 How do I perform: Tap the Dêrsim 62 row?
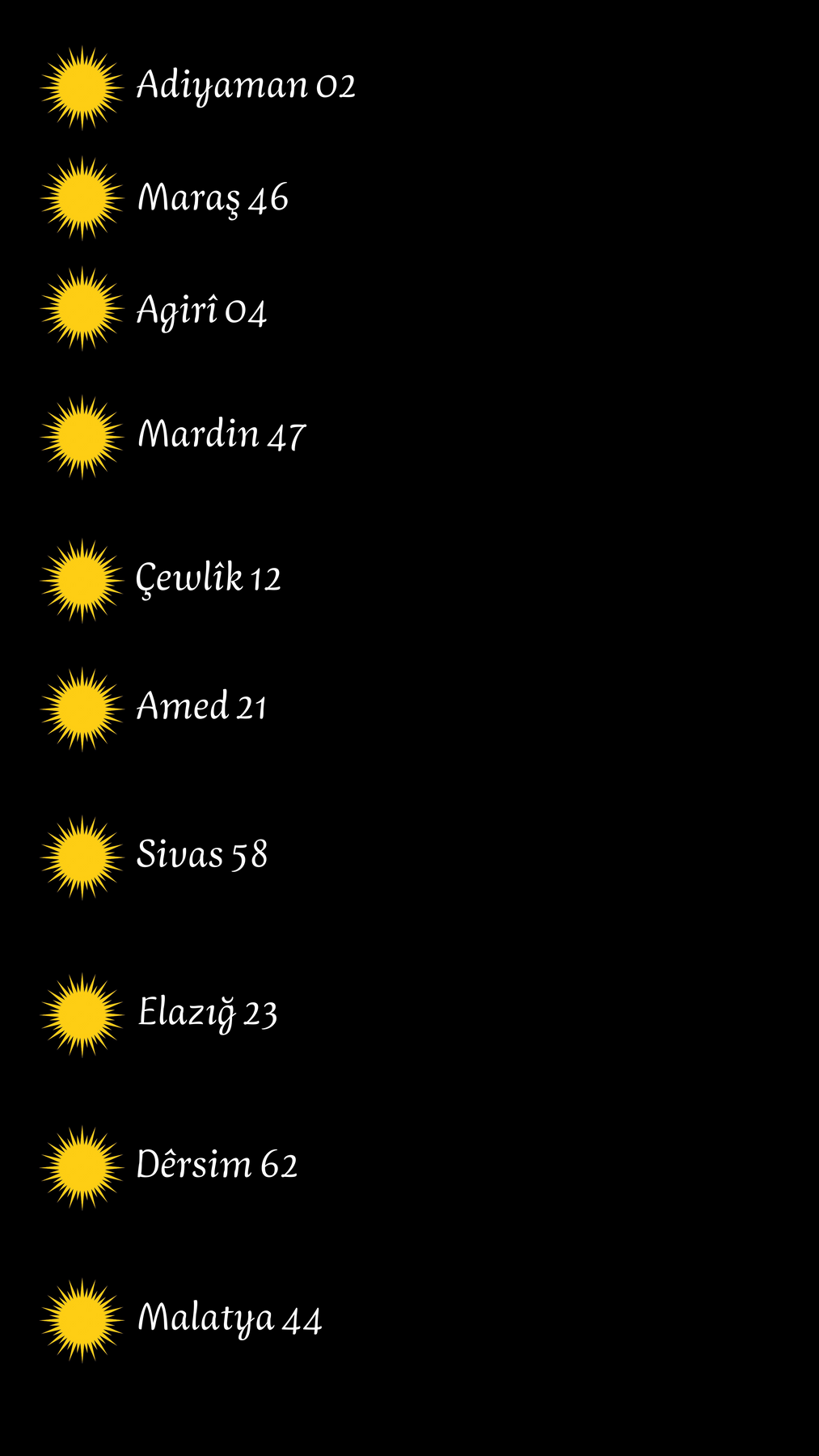pyautogui.click(x=217, y=1166)
